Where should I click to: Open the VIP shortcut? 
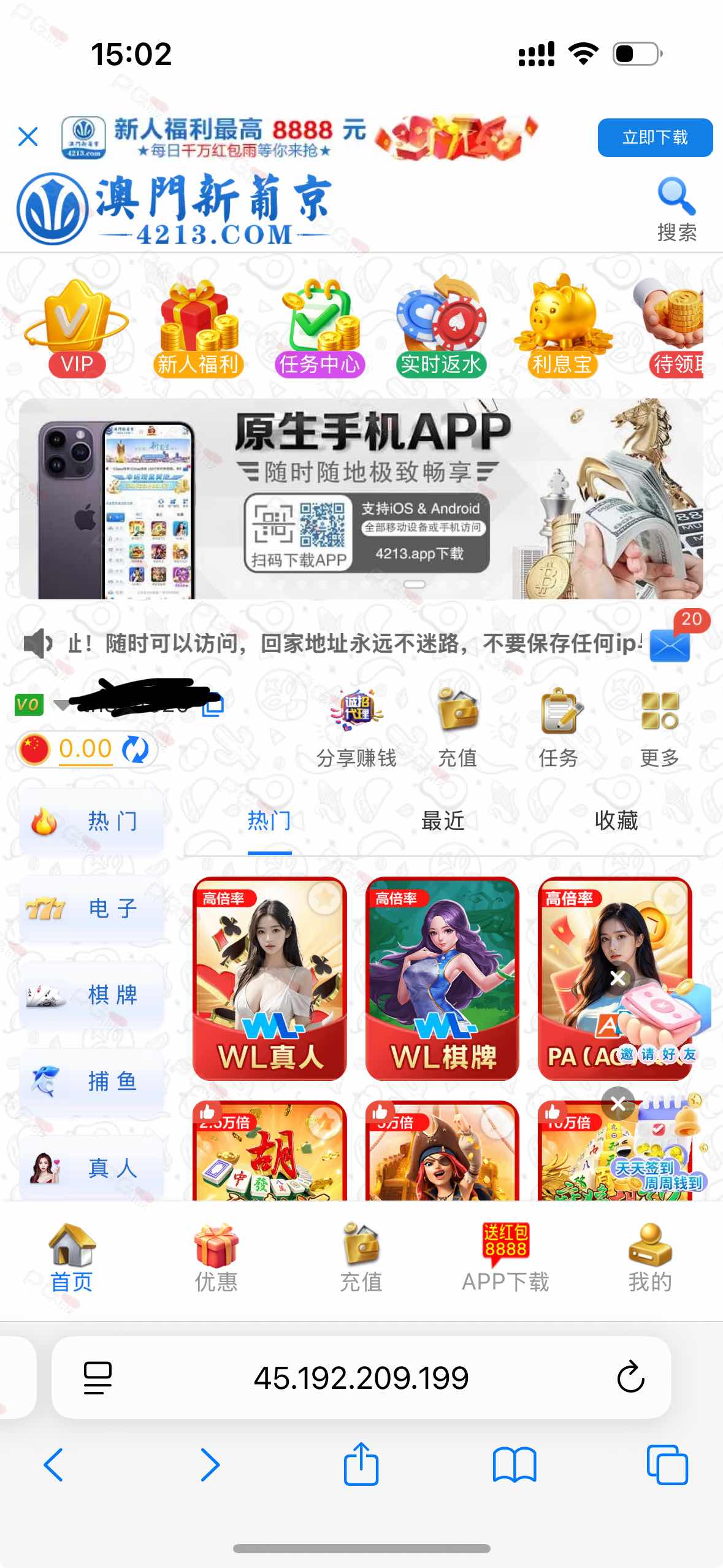click(x=77, y=328)
